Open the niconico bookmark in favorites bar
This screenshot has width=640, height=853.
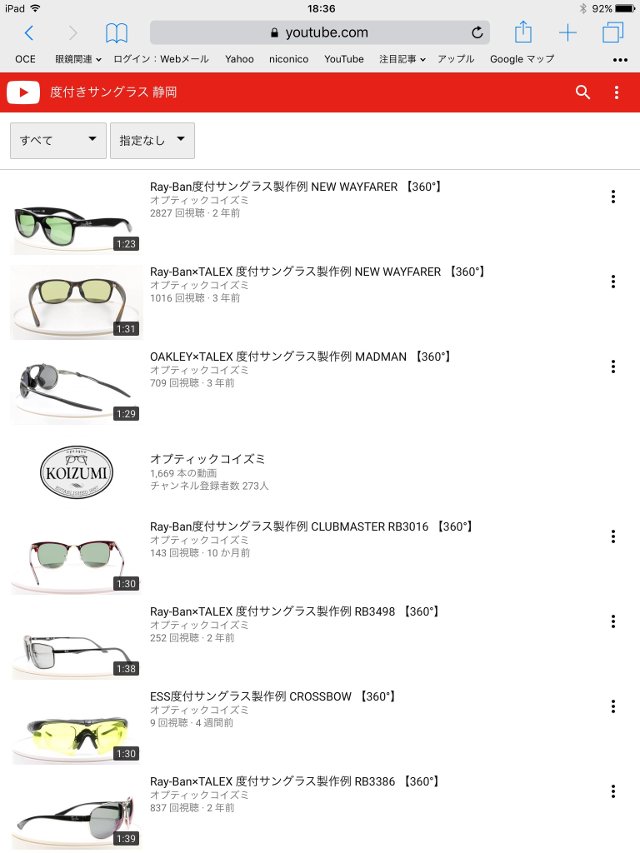point(289,59)
